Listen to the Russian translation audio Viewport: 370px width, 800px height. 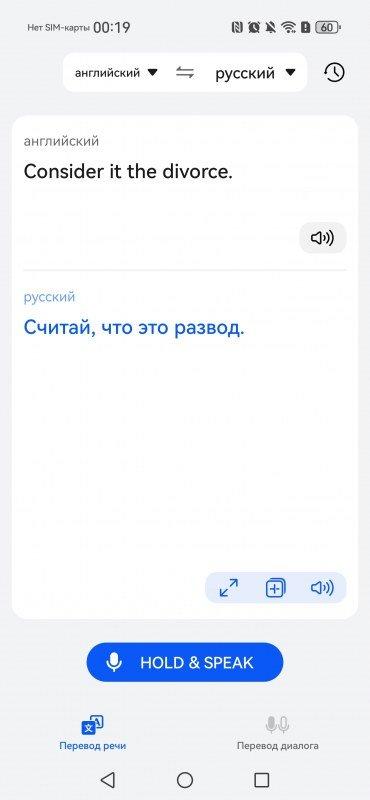(322, 588)
